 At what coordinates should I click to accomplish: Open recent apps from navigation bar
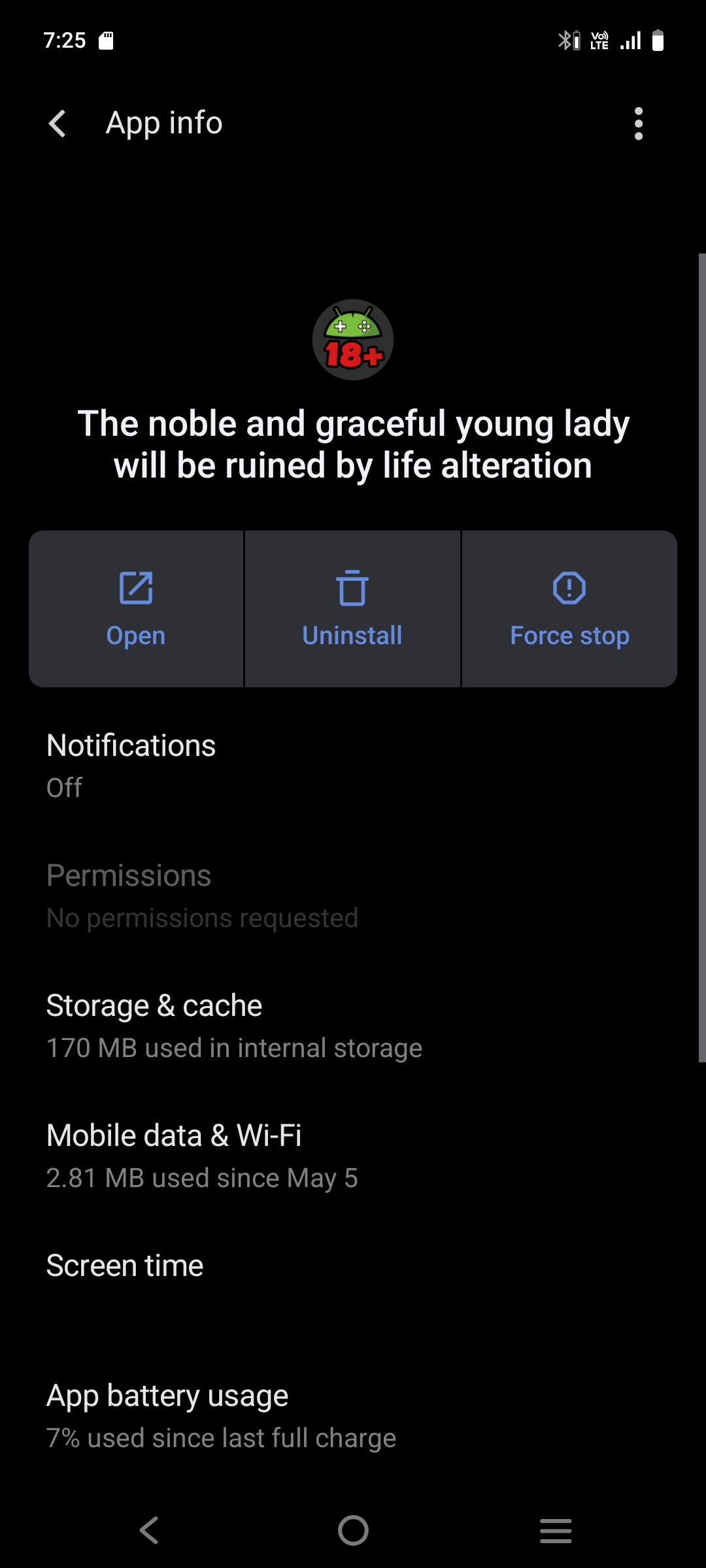pos(556,1531)
